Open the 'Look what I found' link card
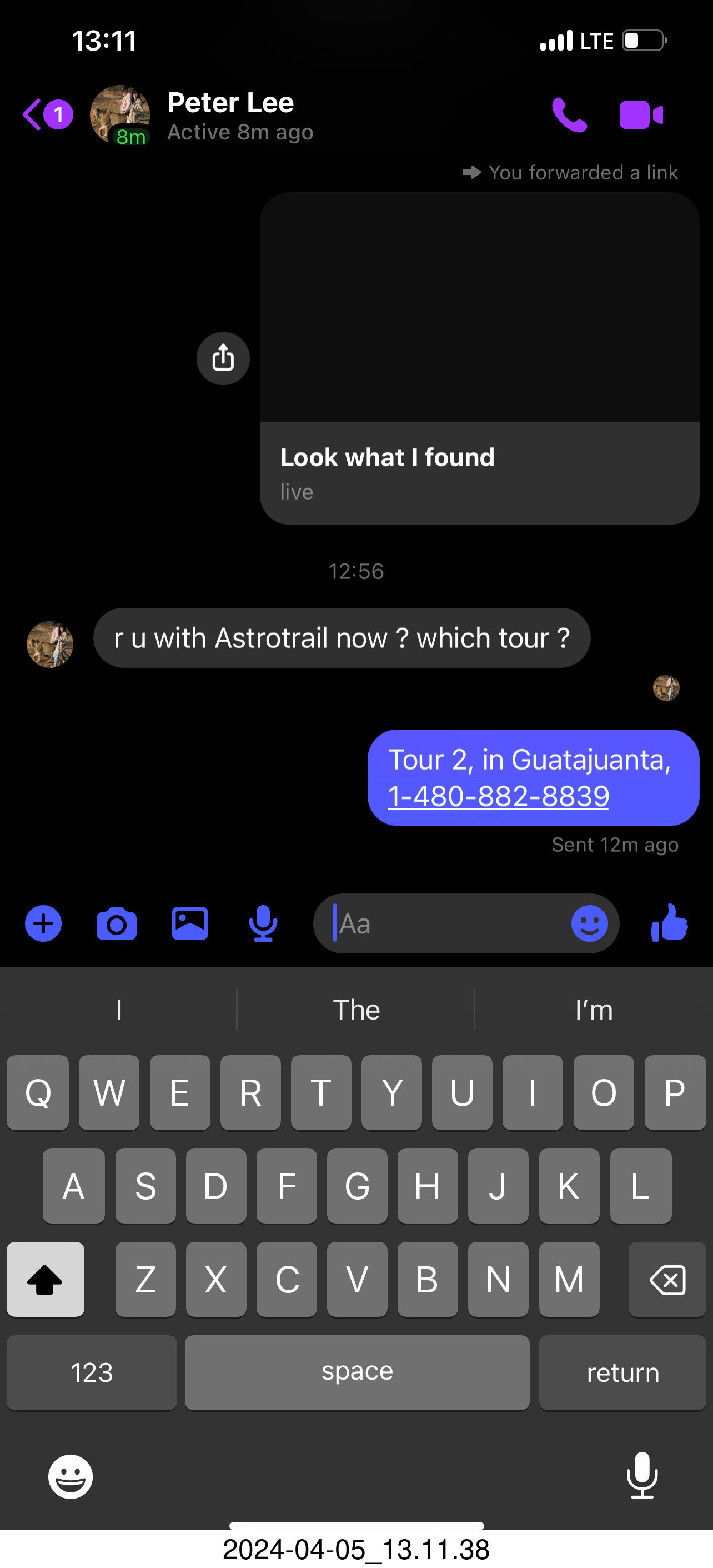Screen dimensions: 713x1568 [479, 358]
